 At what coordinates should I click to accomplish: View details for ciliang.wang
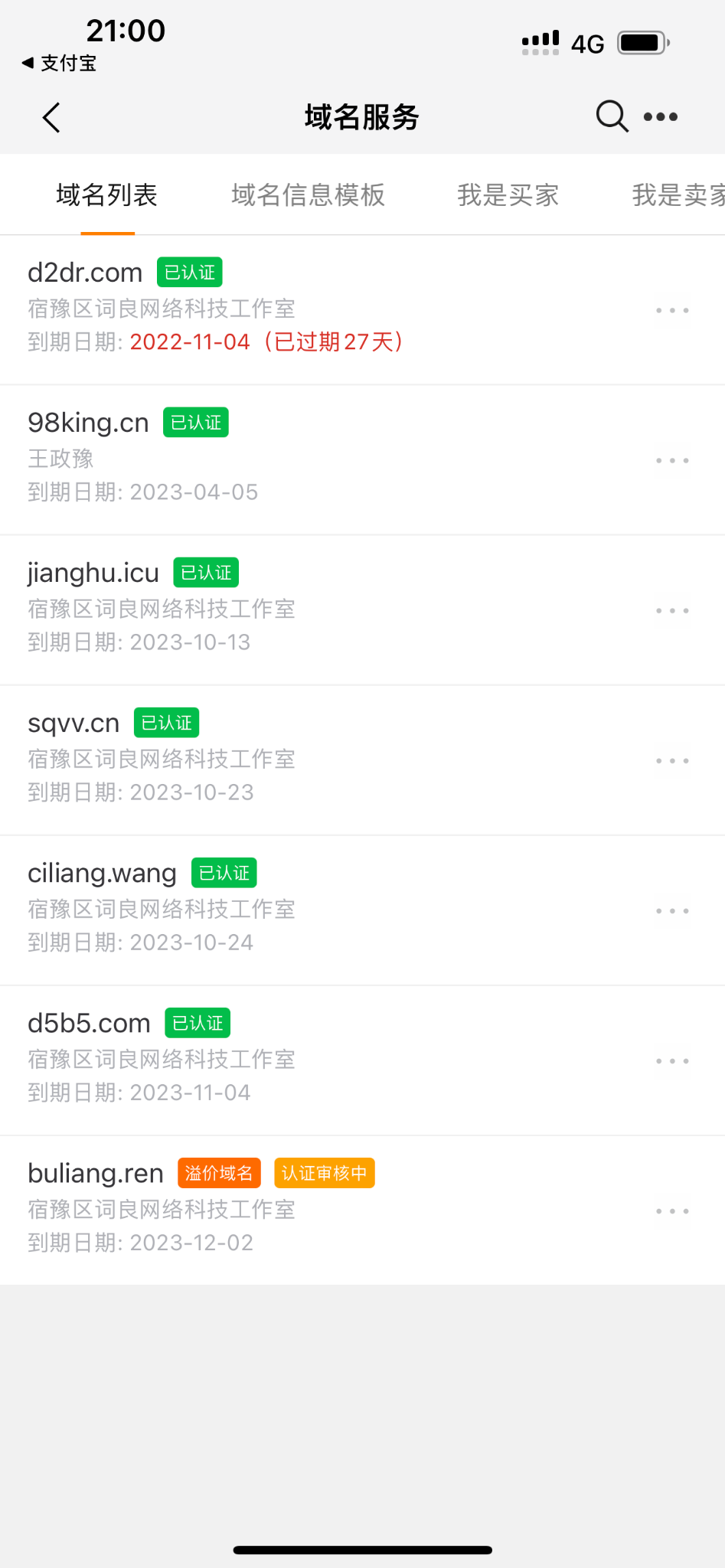(x=102, y=873)
